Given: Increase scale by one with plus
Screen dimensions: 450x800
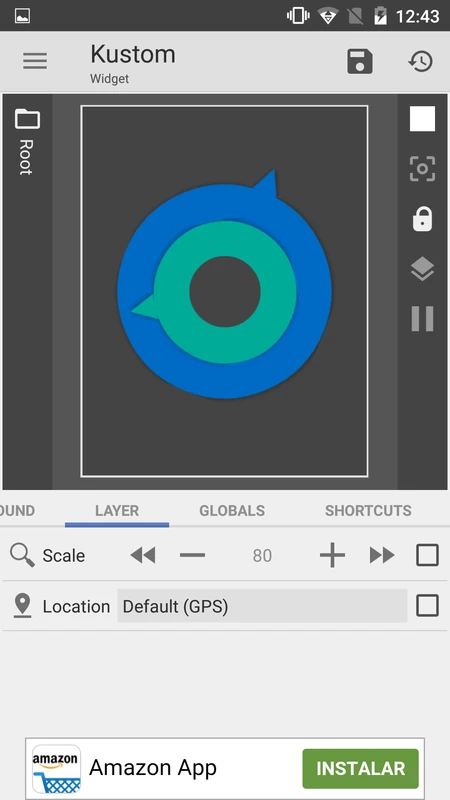Looking at the screenshot, I should [x=333, y=555].
